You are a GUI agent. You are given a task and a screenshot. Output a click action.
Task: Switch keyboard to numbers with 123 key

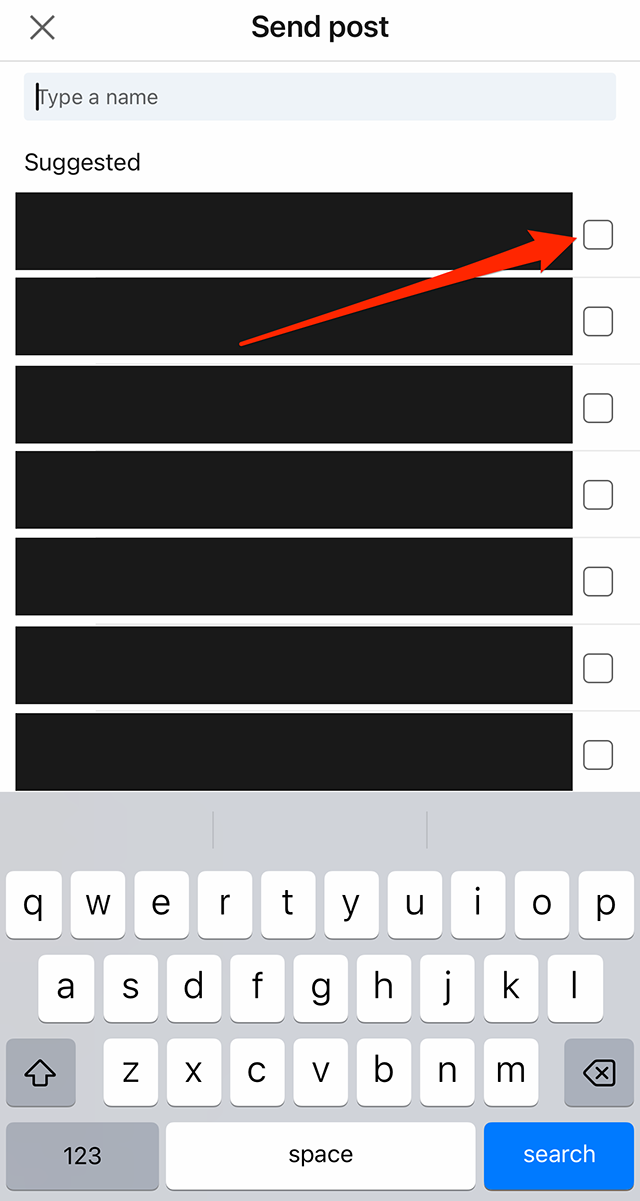coord(82,1155)
